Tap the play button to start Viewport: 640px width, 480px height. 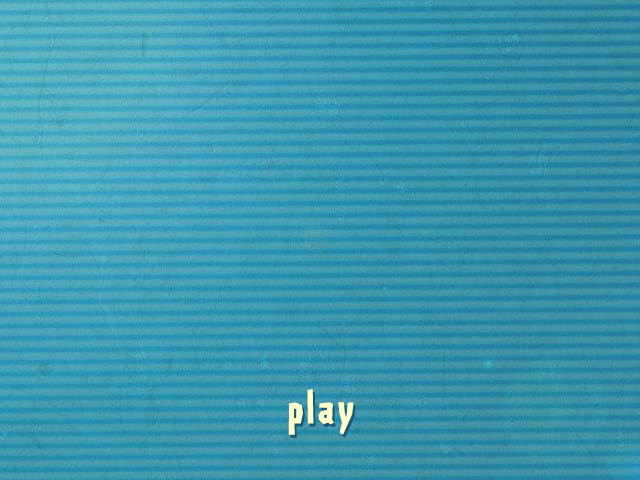click(321, 413)
